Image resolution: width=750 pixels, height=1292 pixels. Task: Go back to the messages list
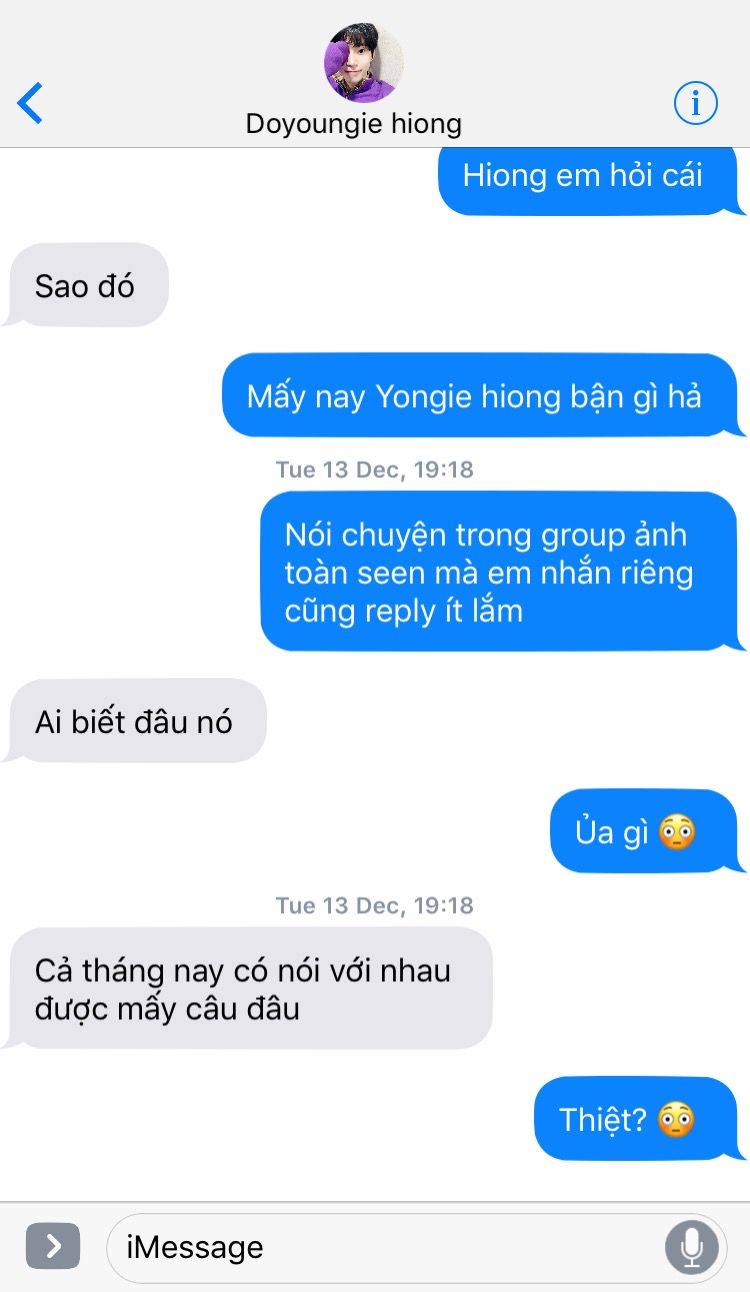click(x=31, y=103)
